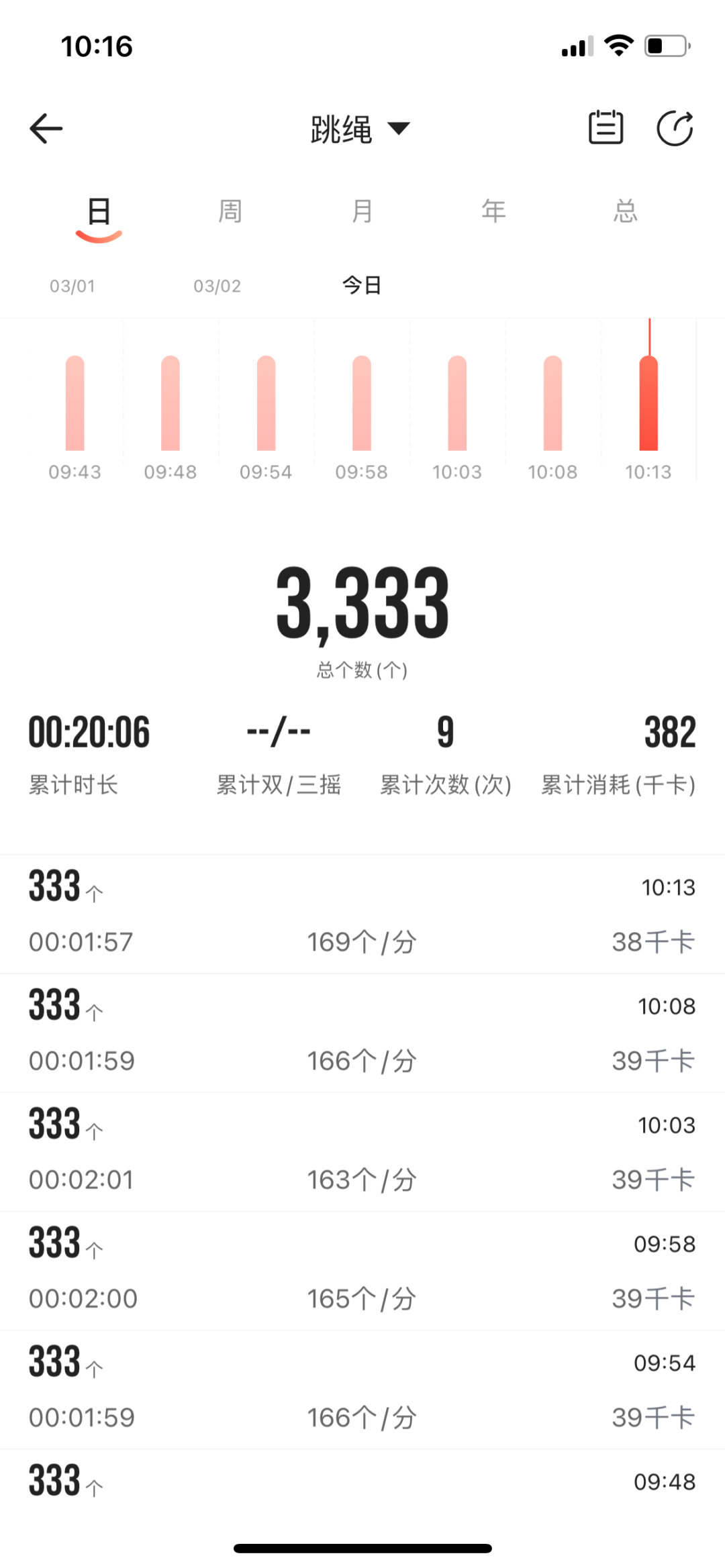
Task: Open the 09:58 jump rope session
Action: (362, 1270)
